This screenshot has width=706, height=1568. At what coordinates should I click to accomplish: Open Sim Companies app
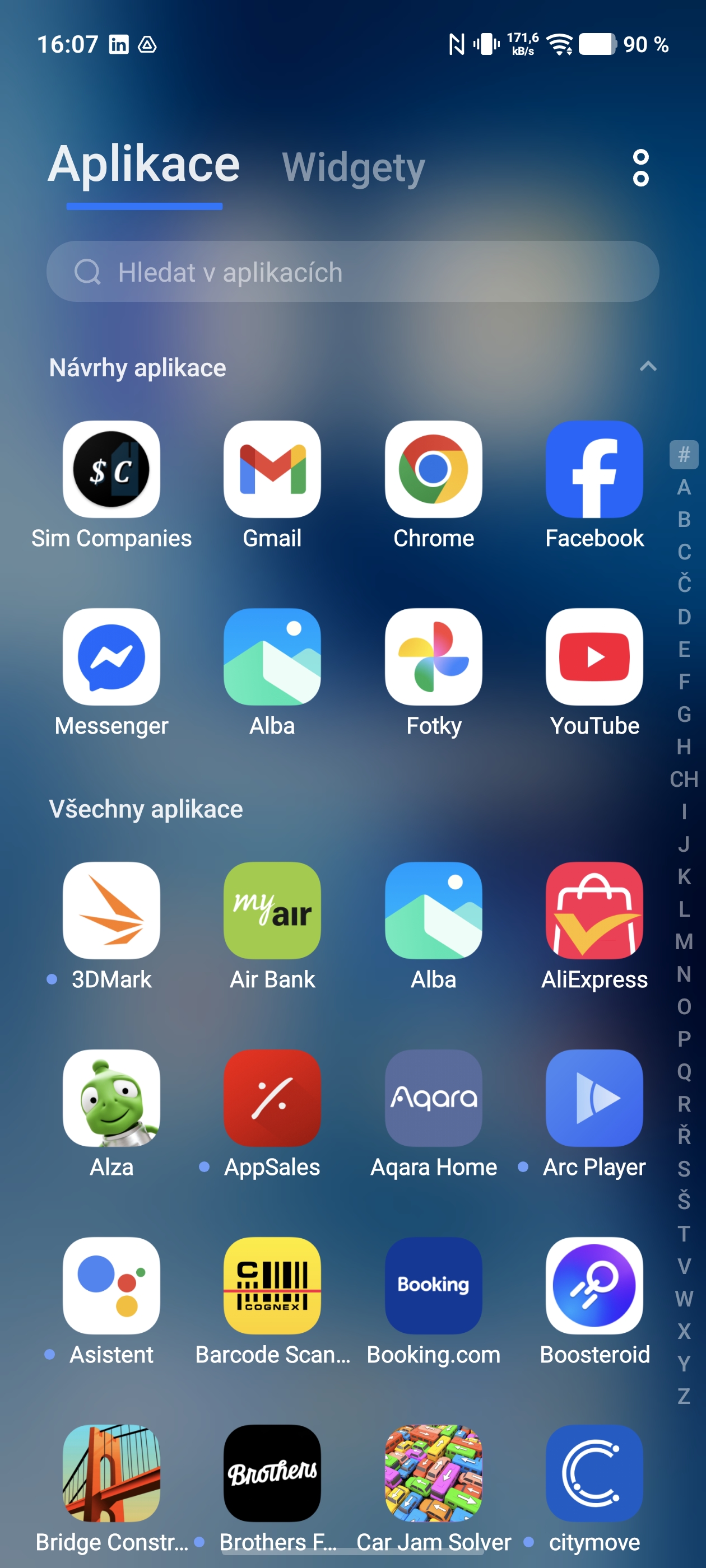tap(112, 469)
